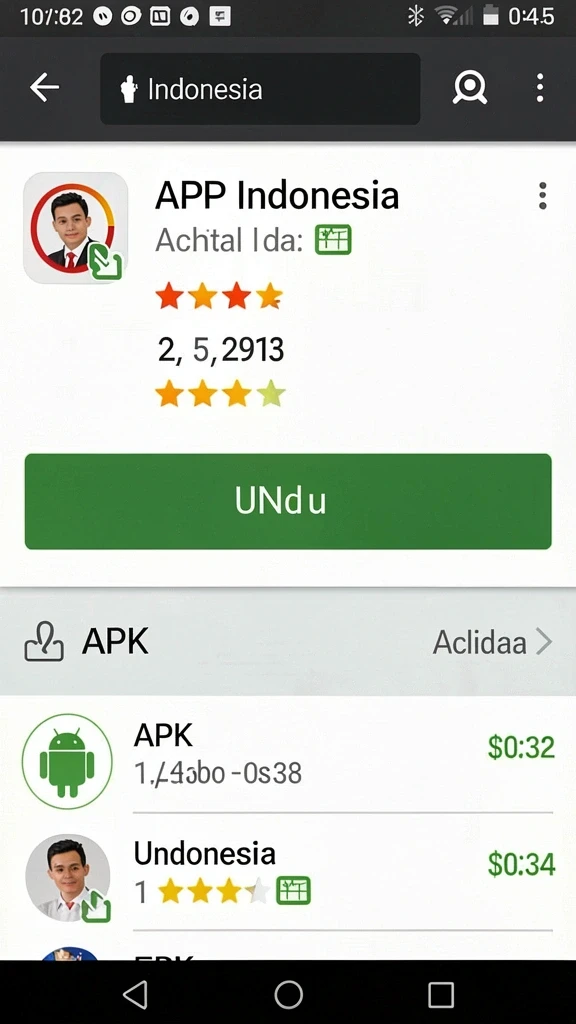This screenshot has width=576, height=1024.
Task: Open the overflow menu in the top bar
Action: tap(539, 88)
